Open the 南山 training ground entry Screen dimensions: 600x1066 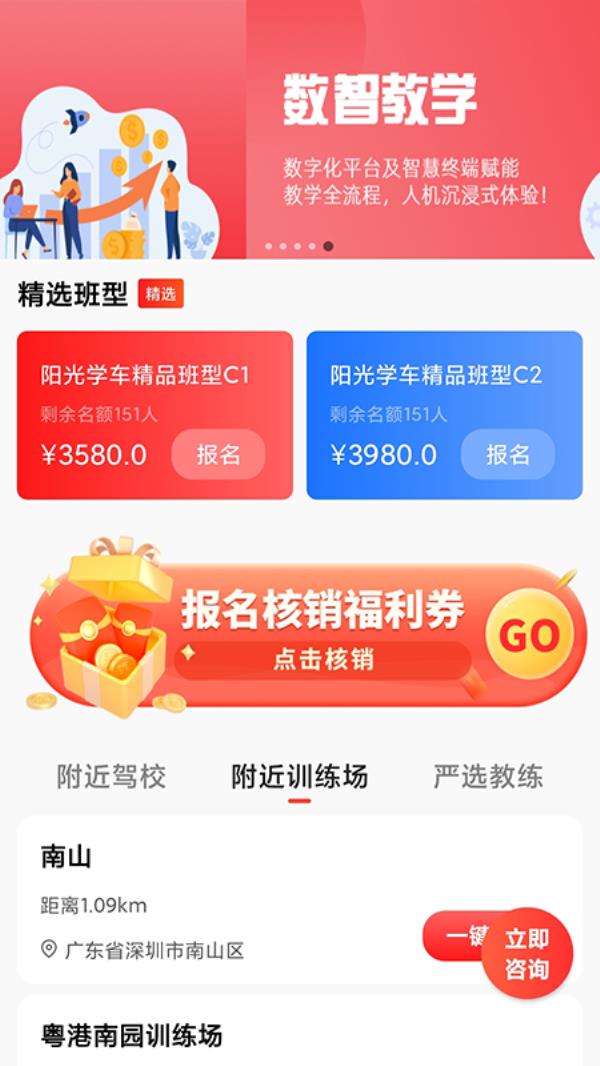(x=300, y=899)
